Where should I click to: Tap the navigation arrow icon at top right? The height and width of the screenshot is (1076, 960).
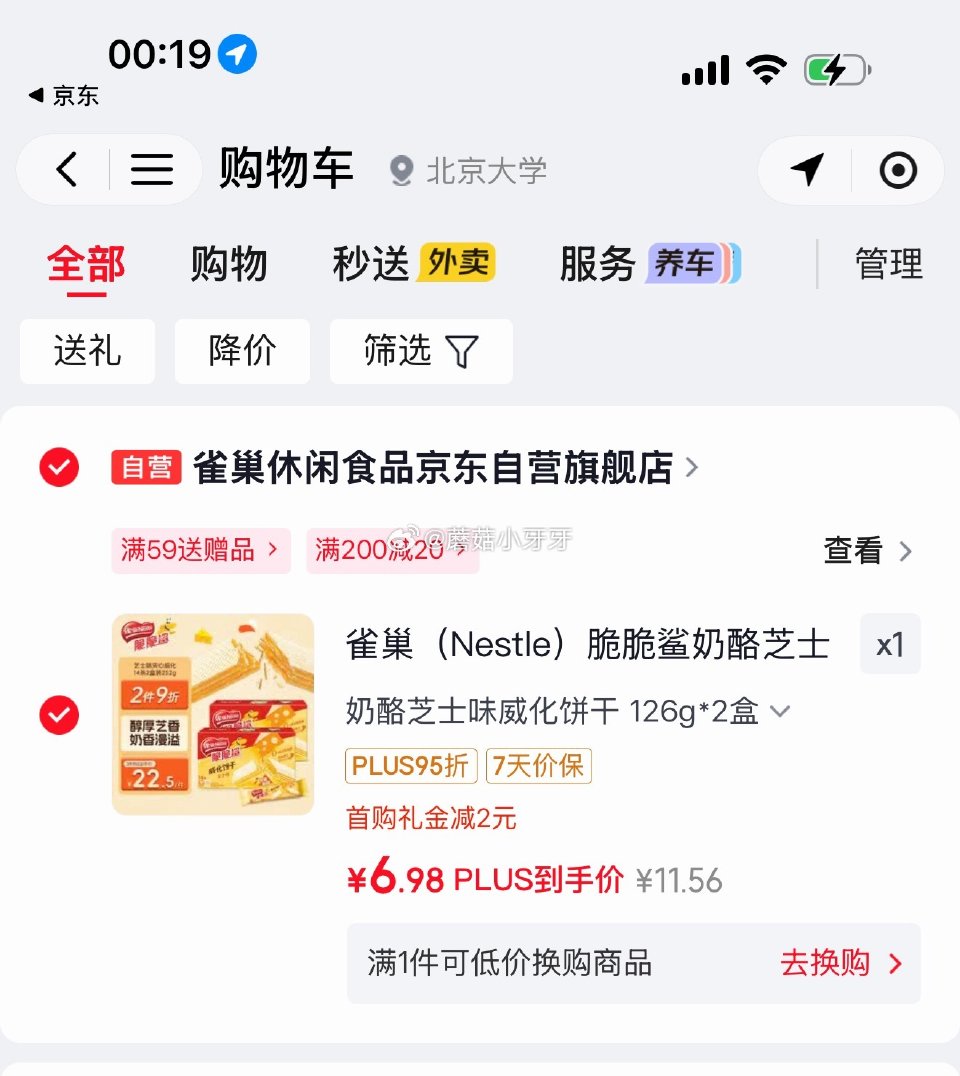(x=808, y=170)
